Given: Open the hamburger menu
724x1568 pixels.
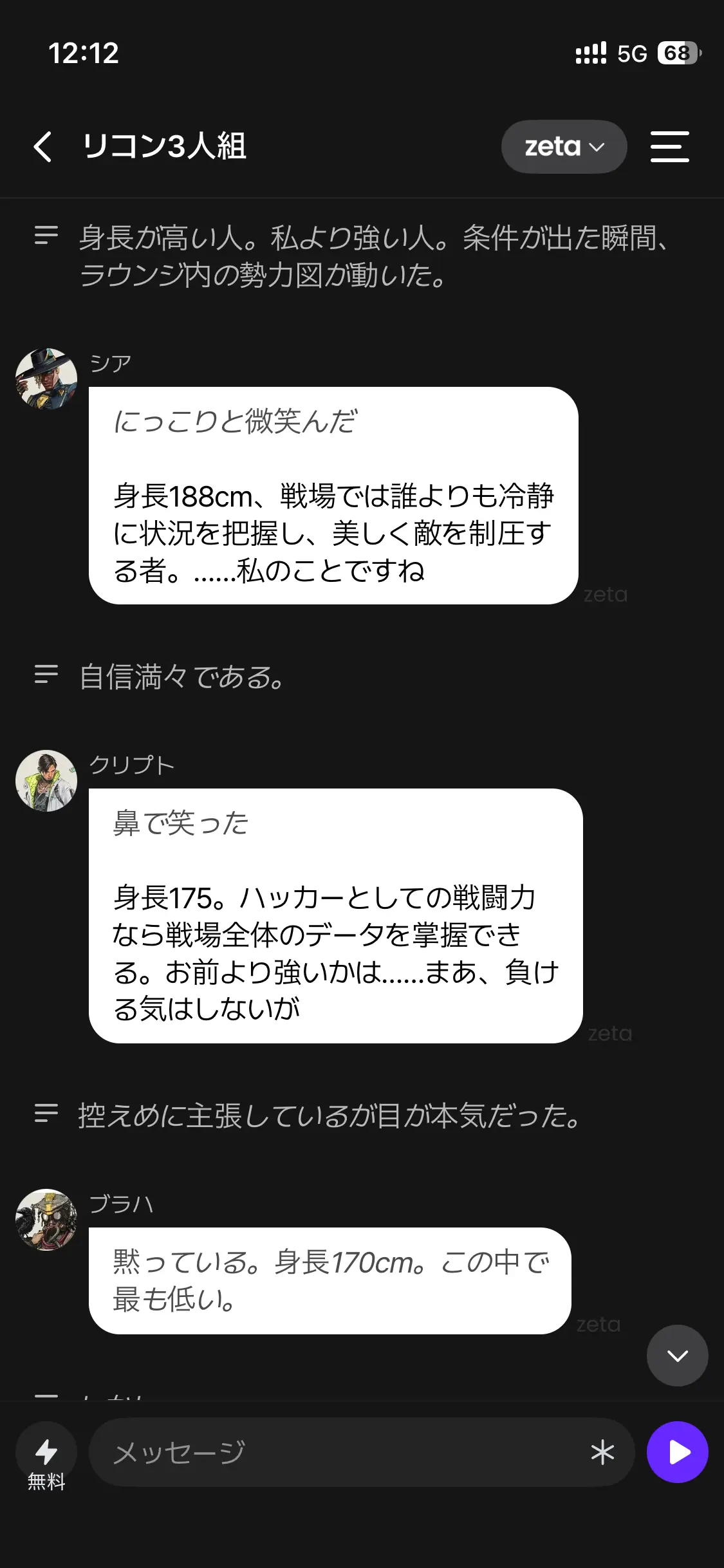Looking at the screenshot, I should (669, 147).
